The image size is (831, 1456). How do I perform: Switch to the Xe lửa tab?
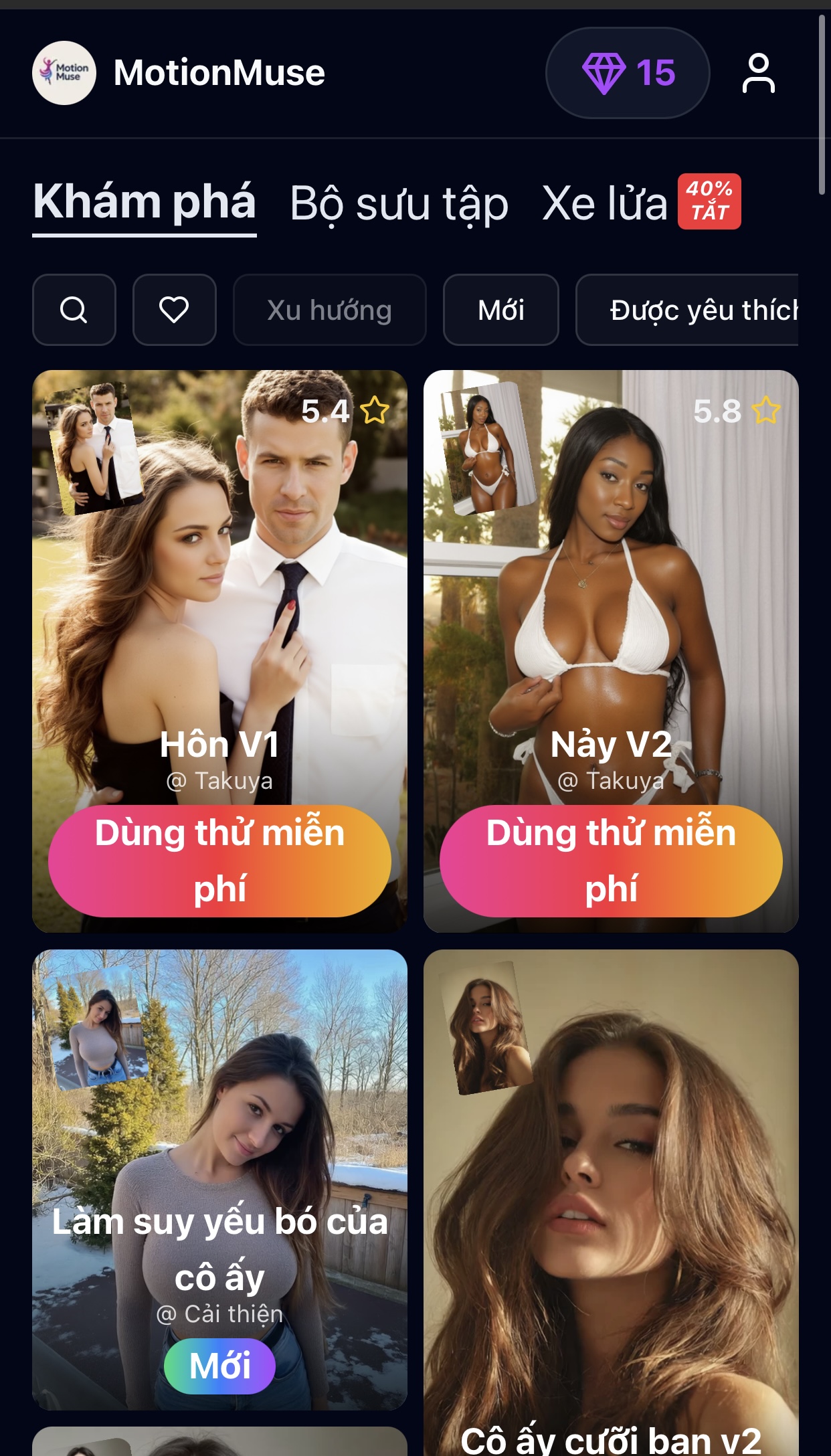point(605,203)
